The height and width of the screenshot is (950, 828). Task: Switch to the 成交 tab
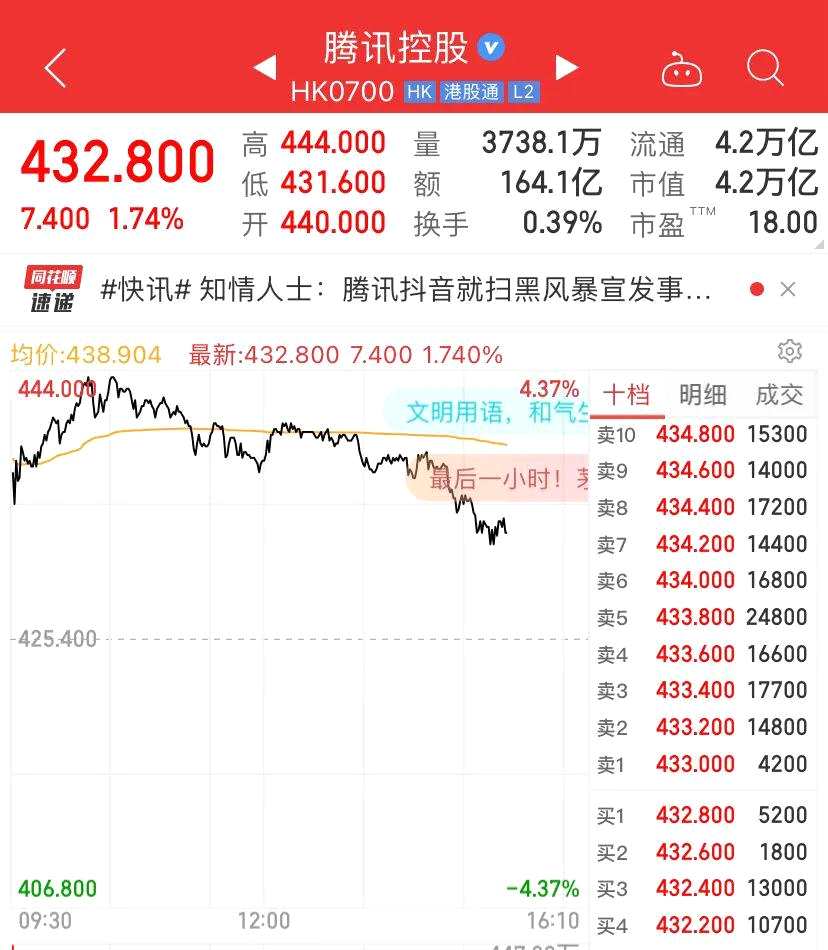[779, 395]
